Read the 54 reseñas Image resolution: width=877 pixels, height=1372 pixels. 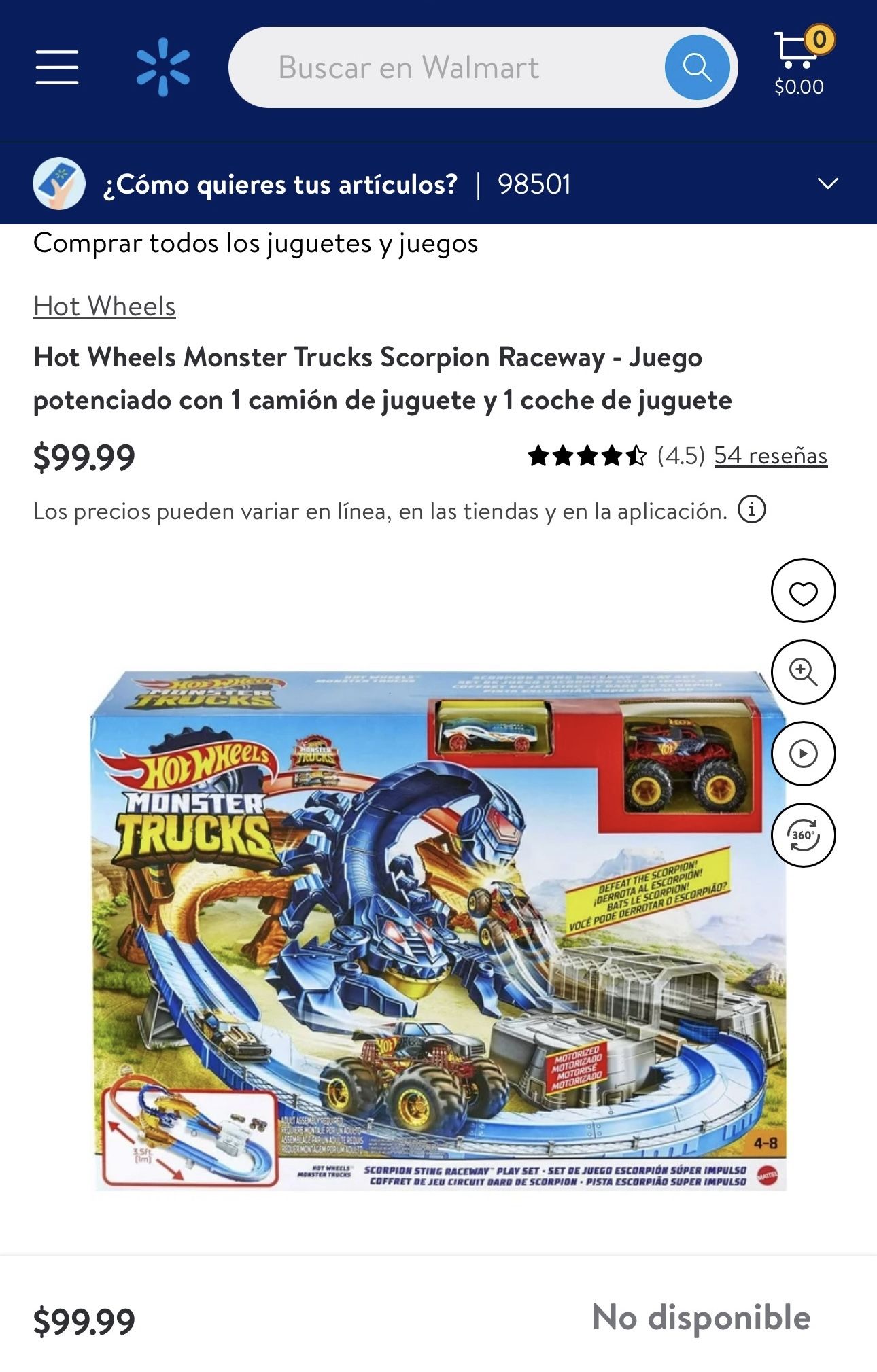click(770, 455)
